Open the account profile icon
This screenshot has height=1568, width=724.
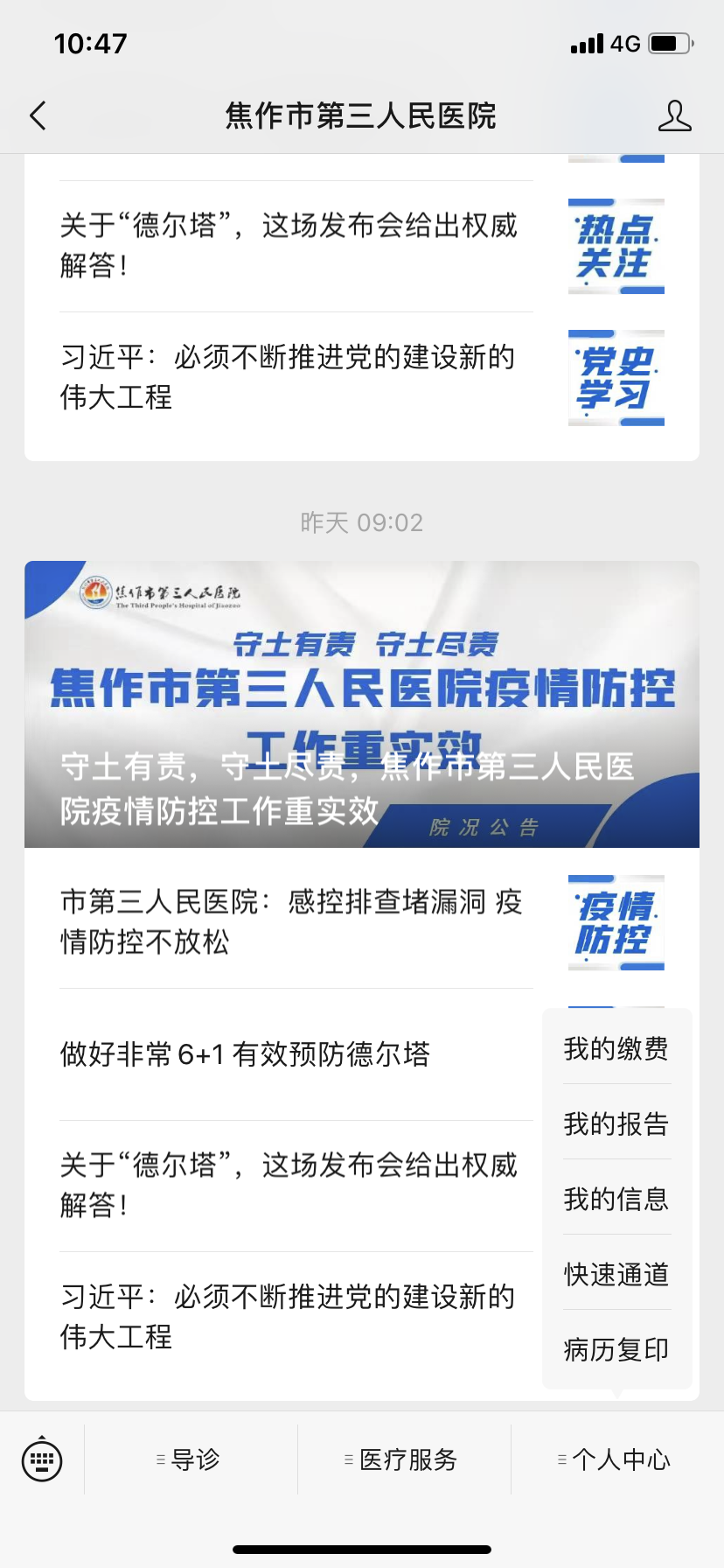[674, 115]
